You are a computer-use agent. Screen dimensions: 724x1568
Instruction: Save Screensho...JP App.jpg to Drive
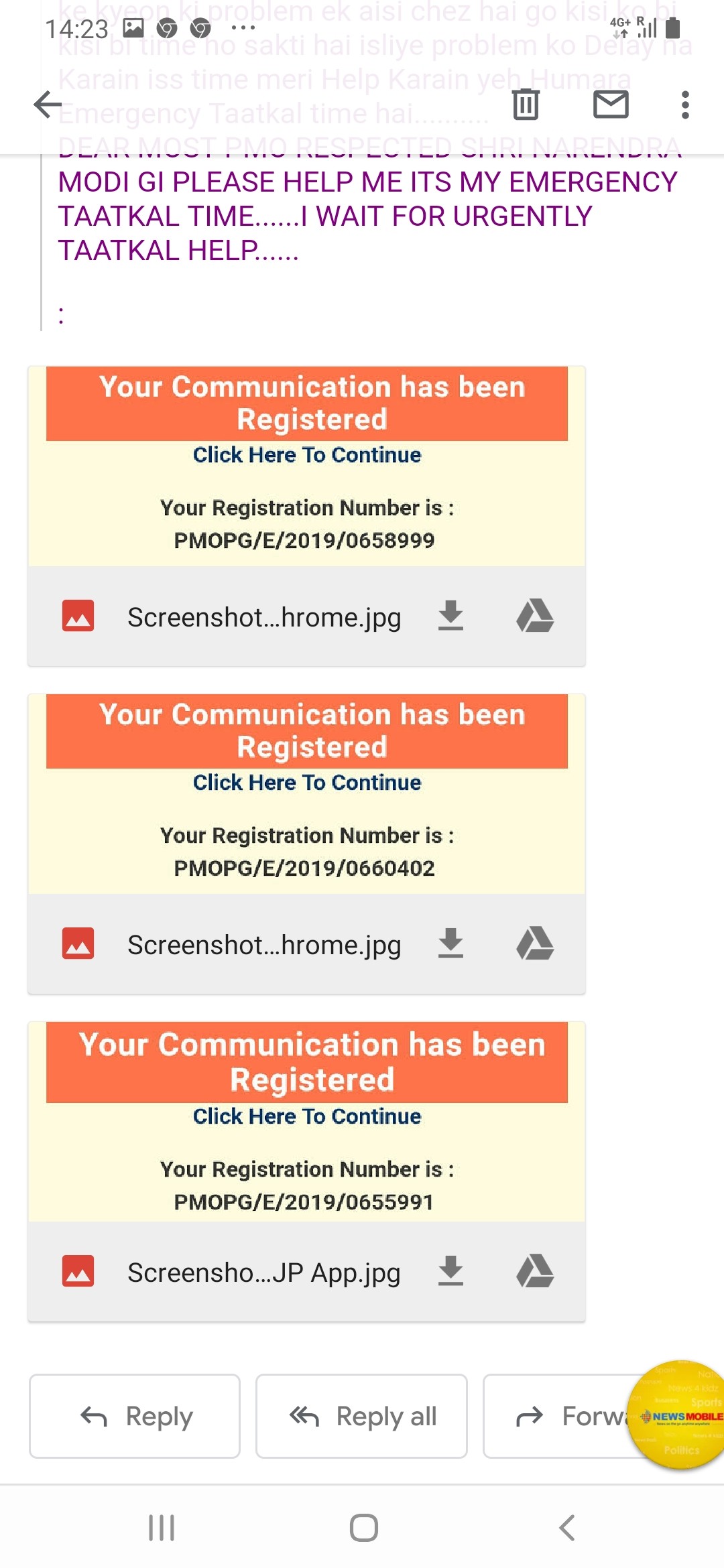click(x=535, y=1271)
